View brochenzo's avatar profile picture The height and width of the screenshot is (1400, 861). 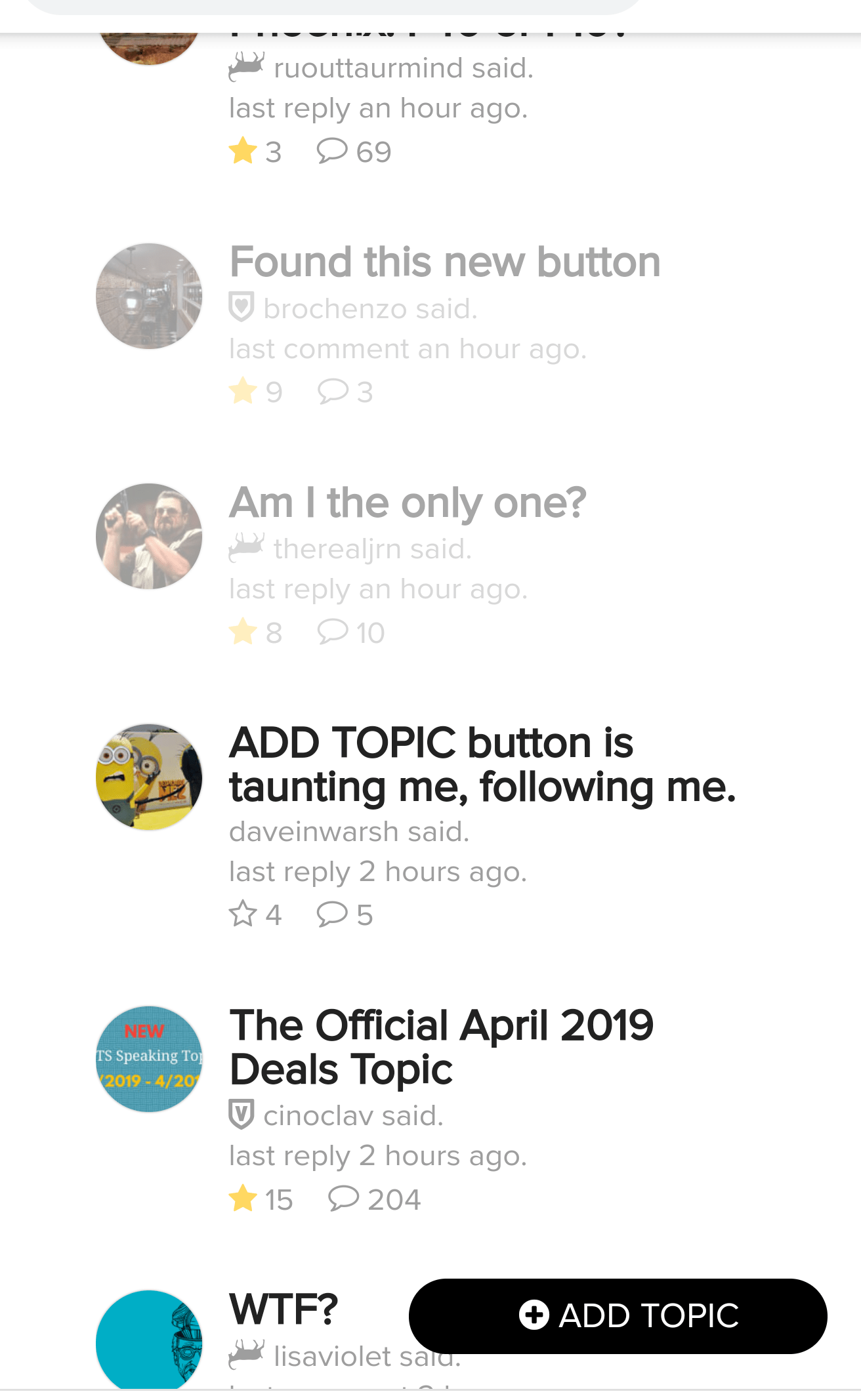149,297
